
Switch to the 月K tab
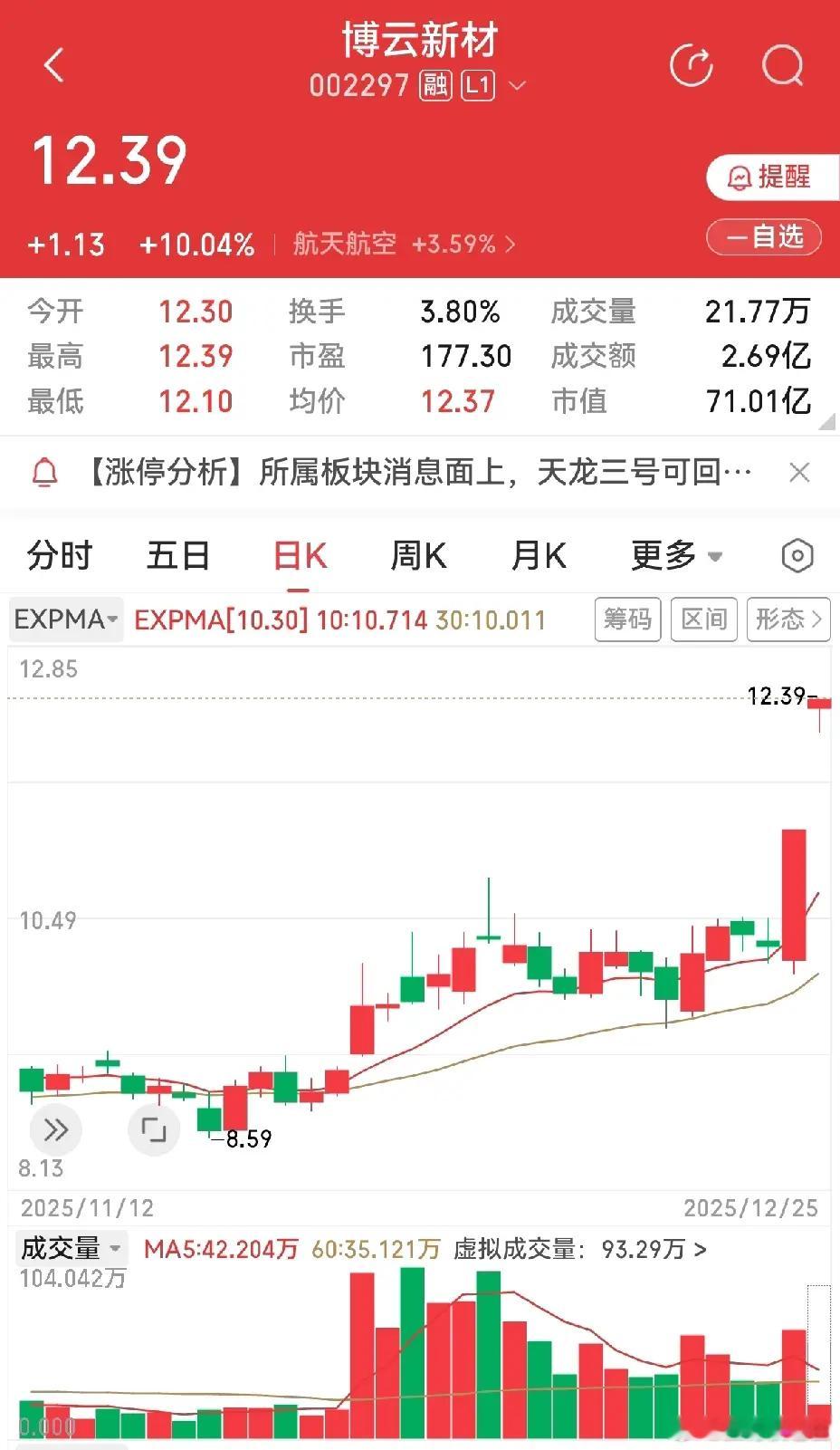538,555
